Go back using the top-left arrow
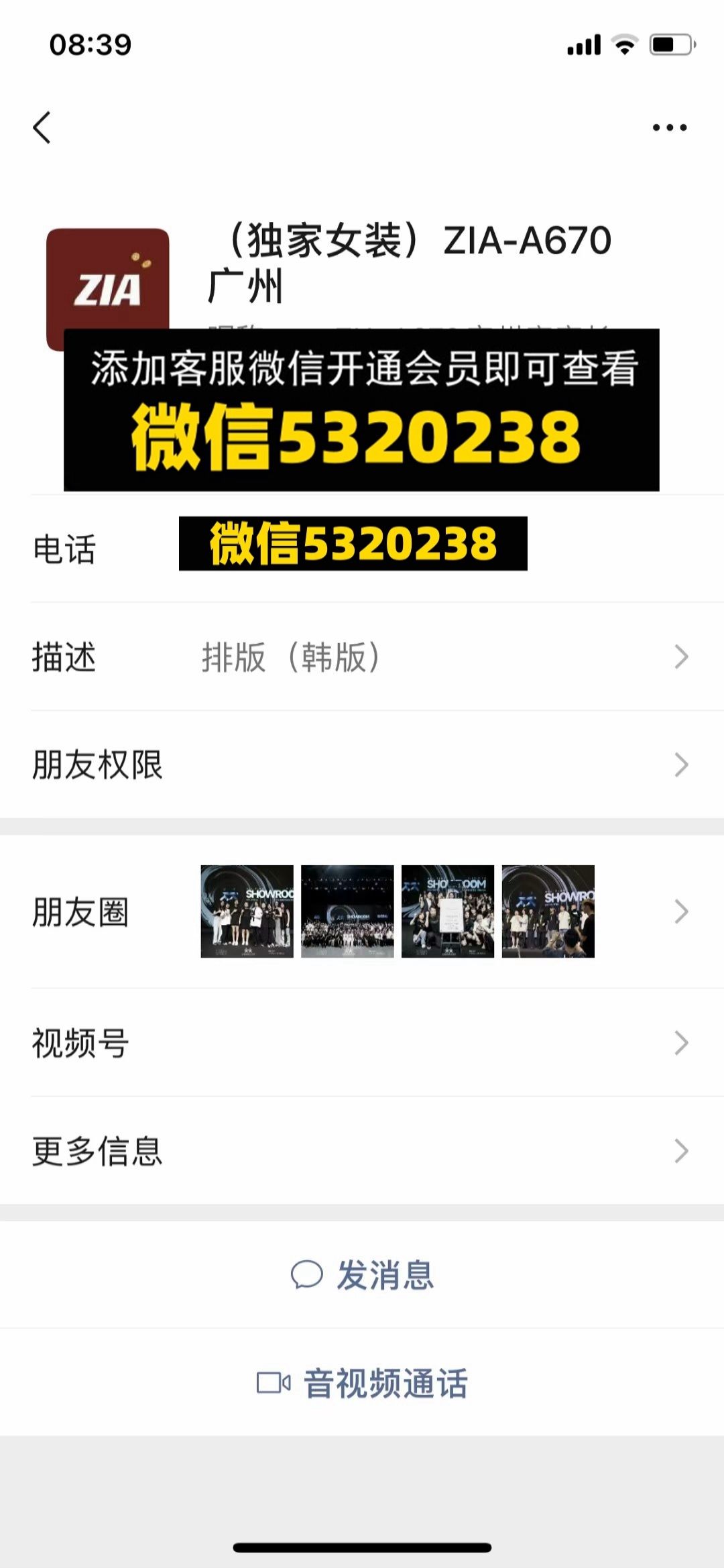 point(42,127)
